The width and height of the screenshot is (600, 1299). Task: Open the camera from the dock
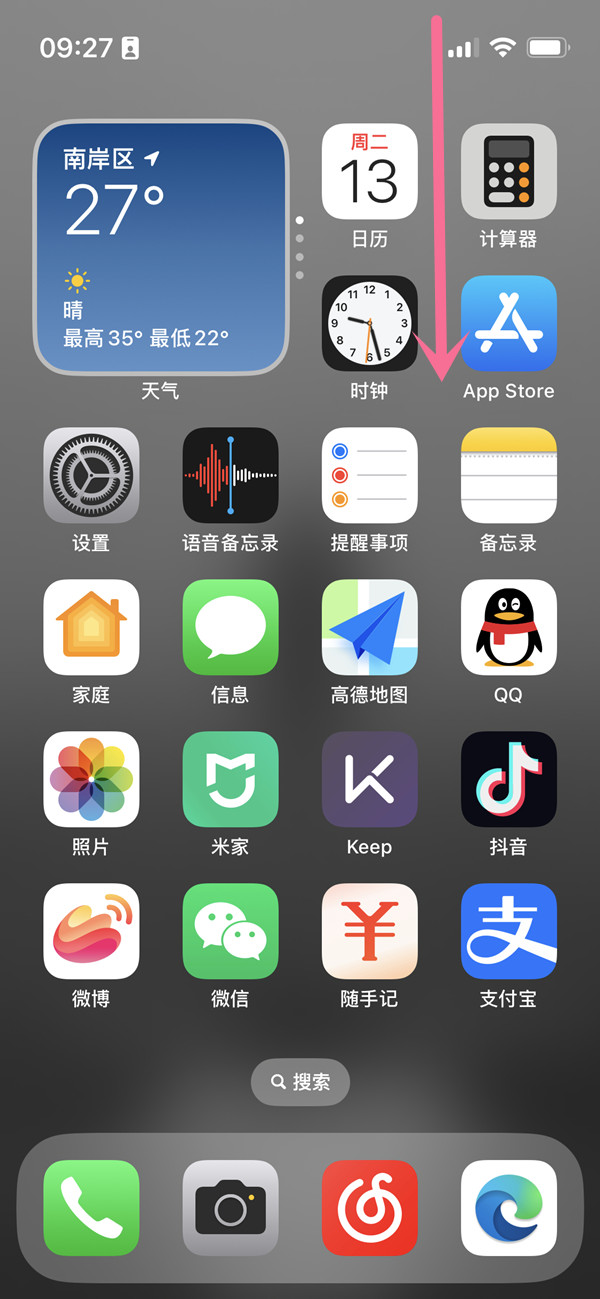[x=230, y=1207]
